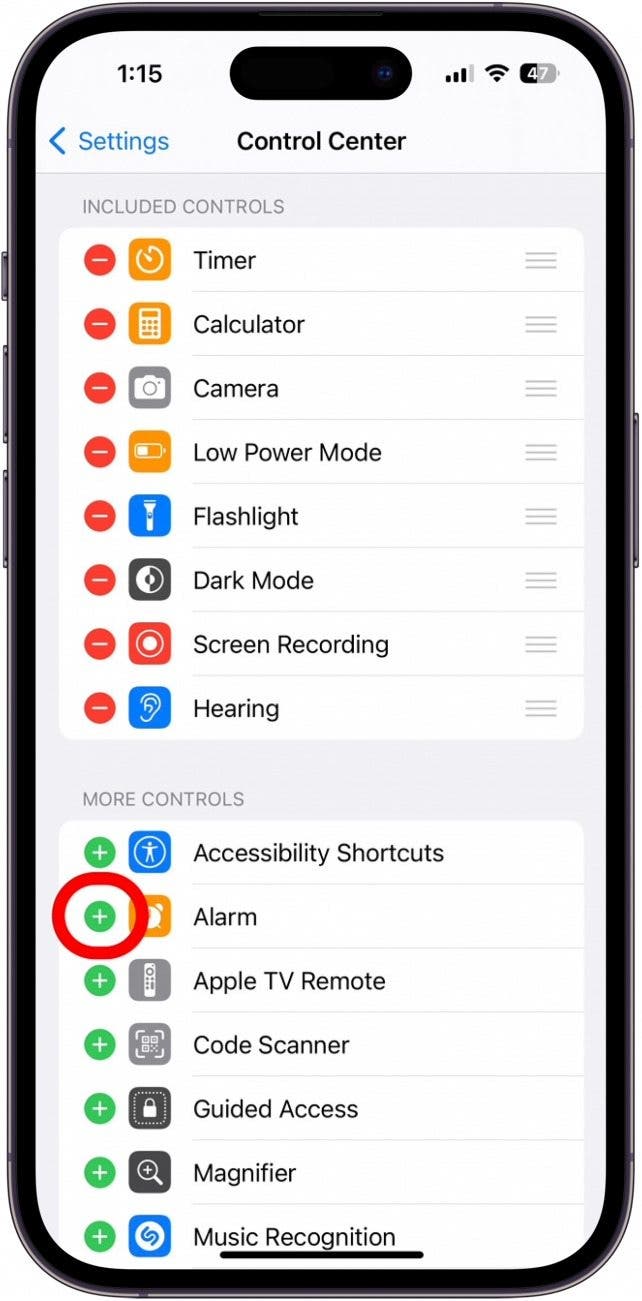Screen dimensions: 642x1301
Task: Remove Camera from included controls
Action: [99, 389]
